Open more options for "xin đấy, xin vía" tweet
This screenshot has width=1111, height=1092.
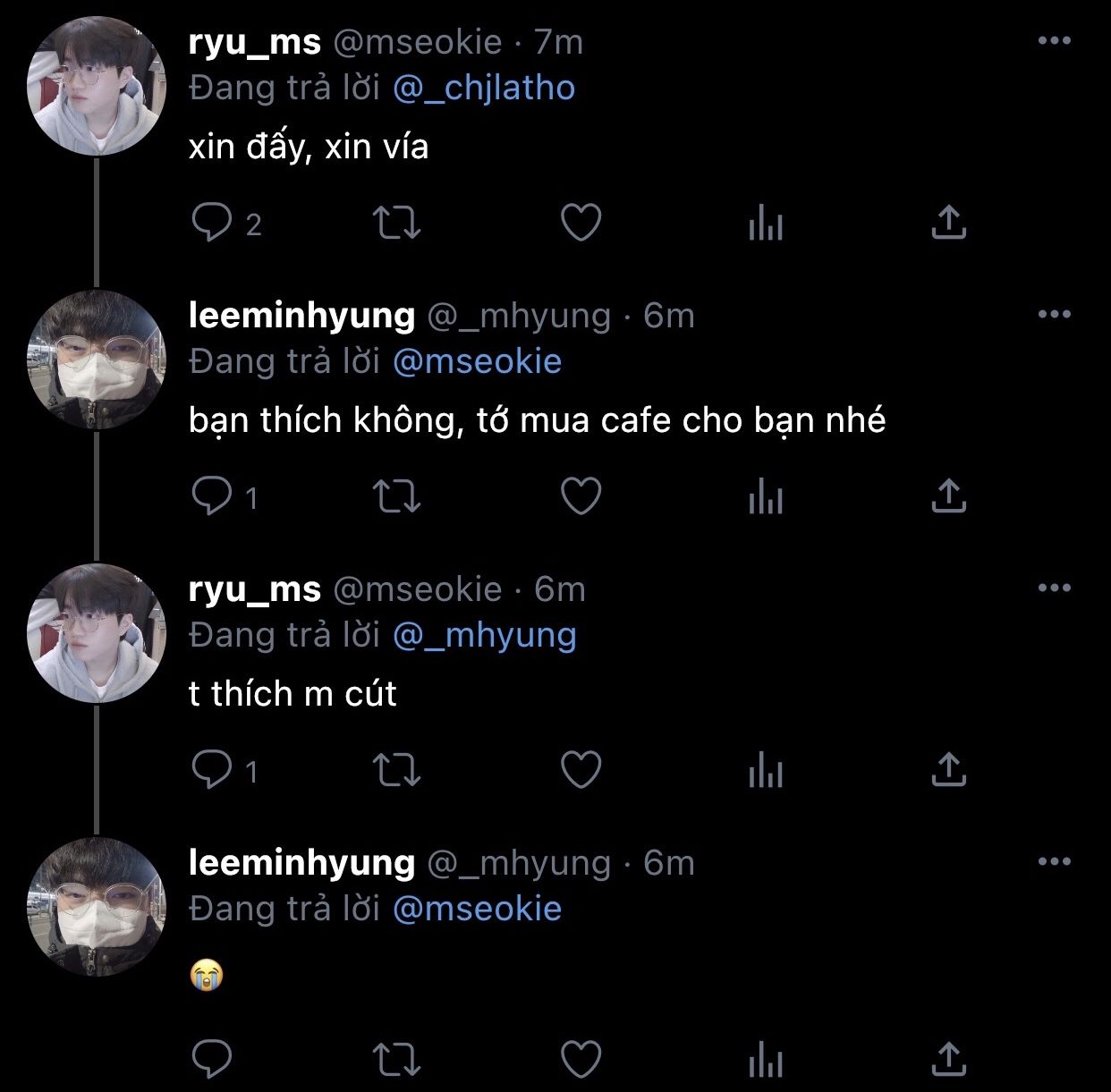[x=1055, y=40]
